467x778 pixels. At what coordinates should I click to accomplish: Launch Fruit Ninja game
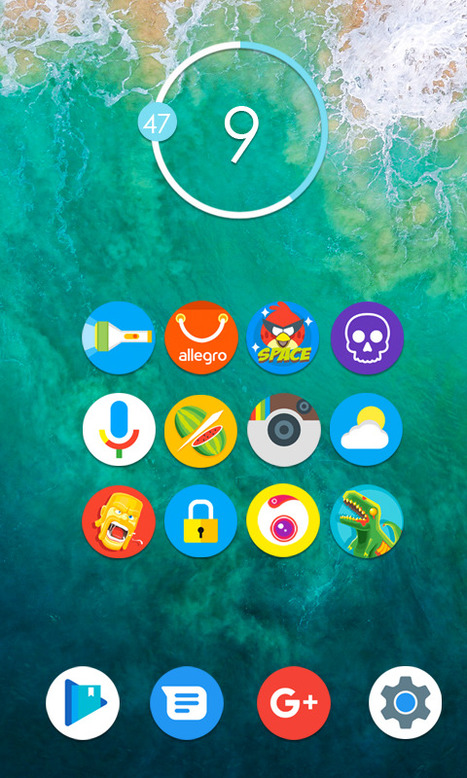coord(201,431)
